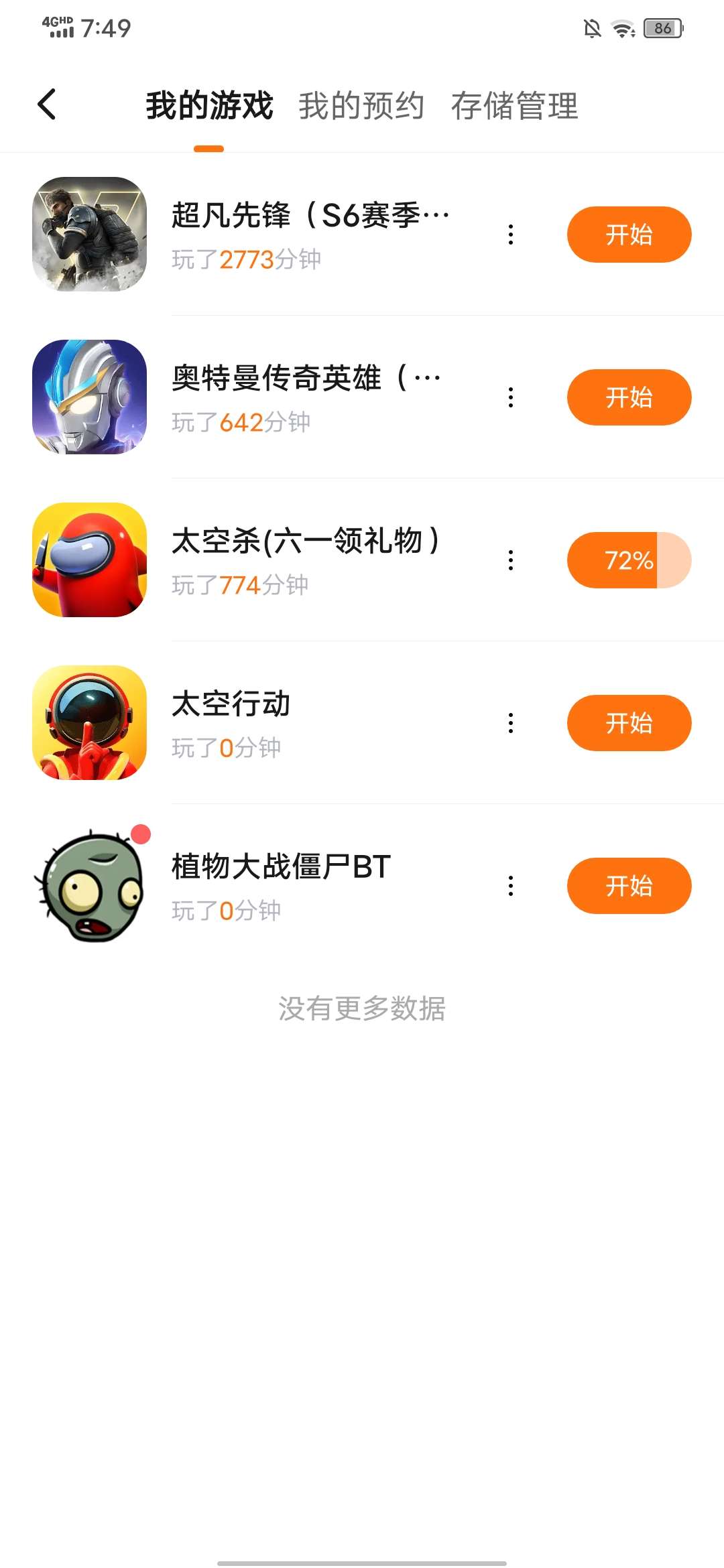Screen dimensions: 724x1568
Task: Open the 超凡先锋 game icon
Action: pos(90,235)
